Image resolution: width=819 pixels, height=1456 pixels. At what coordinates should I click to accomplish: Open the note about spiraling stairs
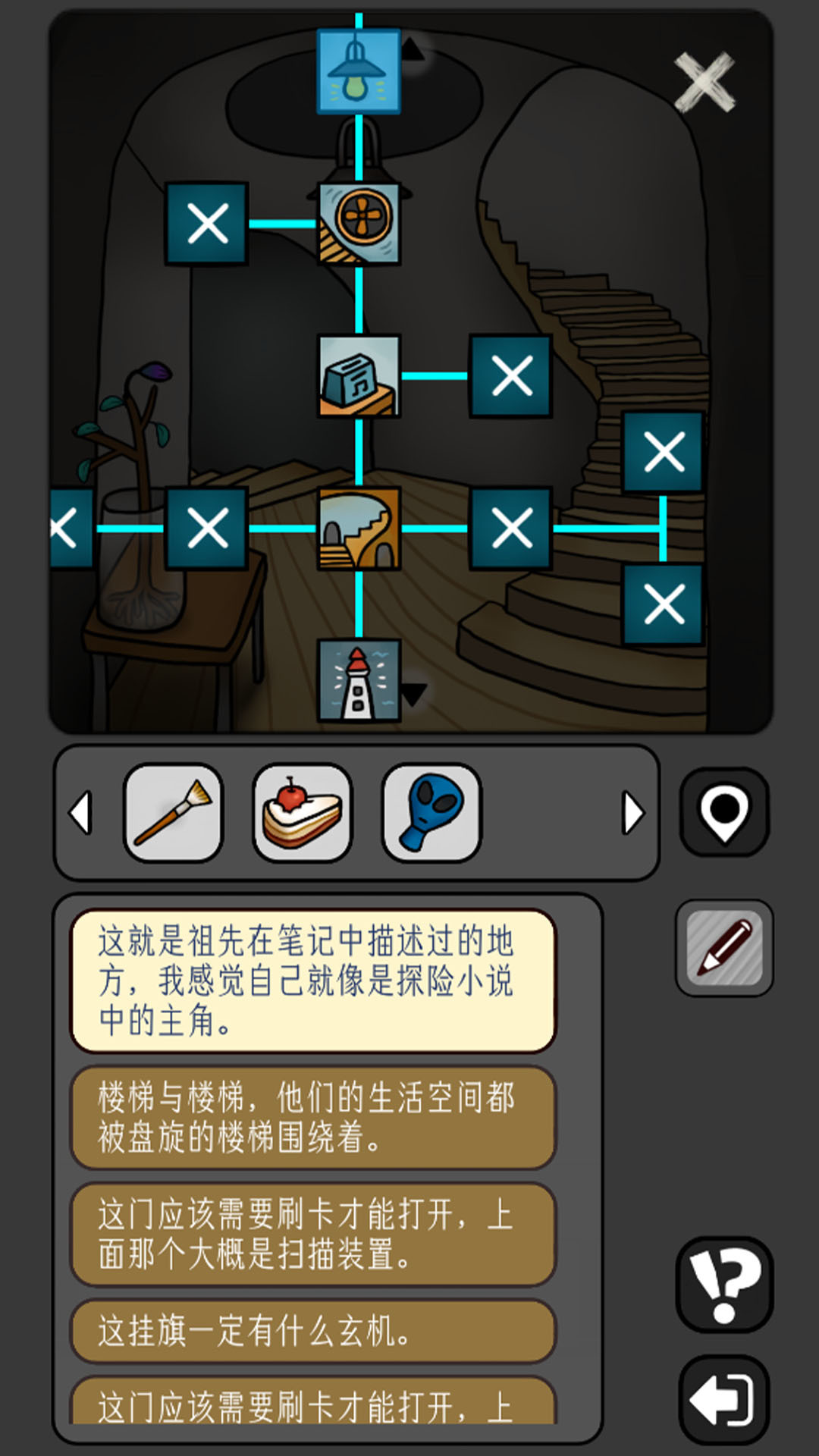pyautogui.click(x=313, y=1118)
